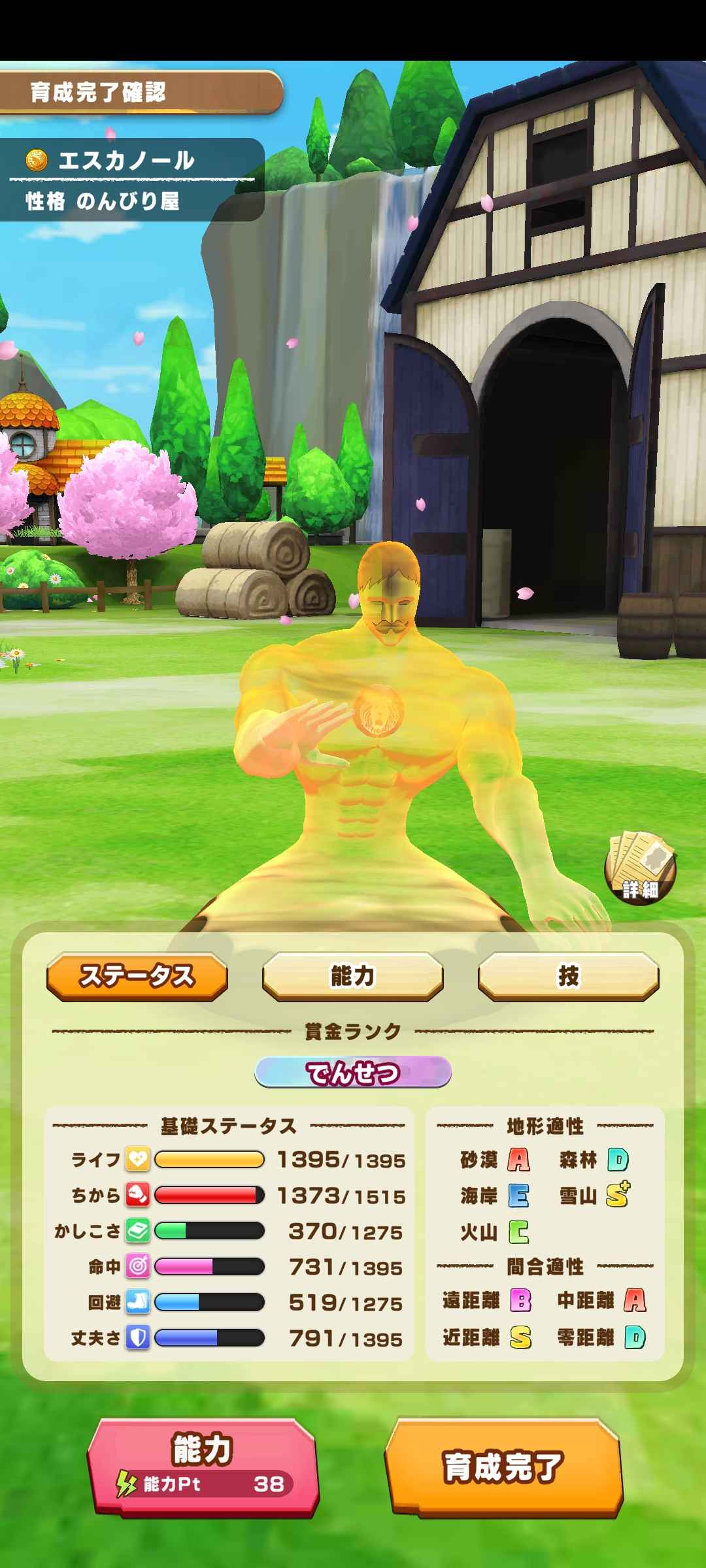Select the ステータス tab
Screen dimensions: 706x1568
(x=137, y=976)
